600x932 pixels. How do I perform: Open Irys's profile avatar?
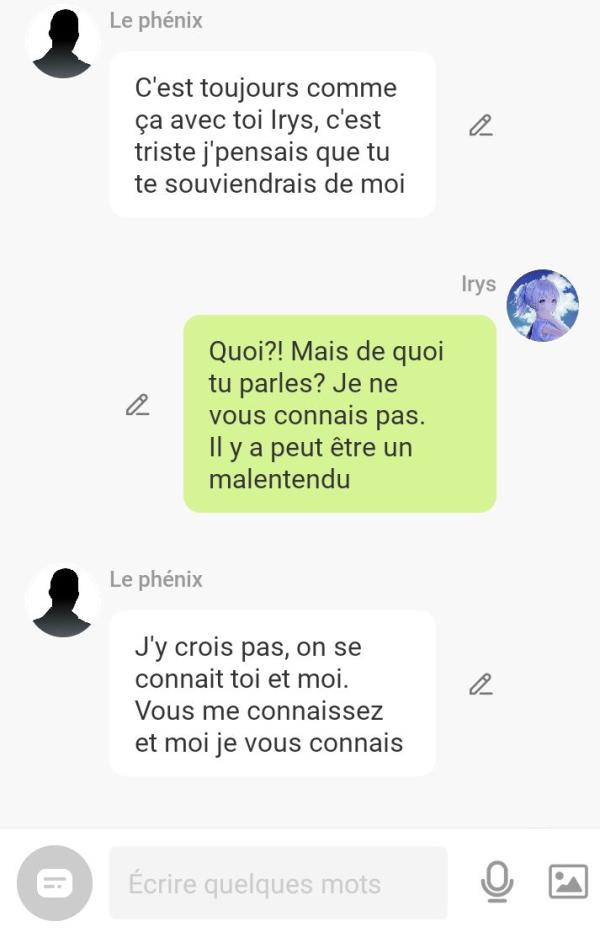tap(543, 306)
